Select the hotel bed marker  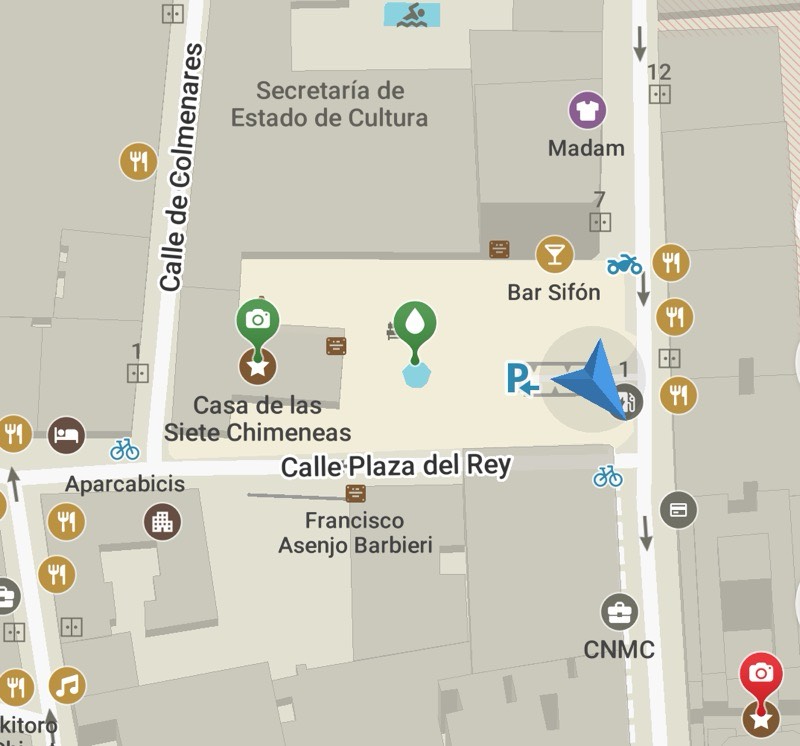tap(66, 435)
